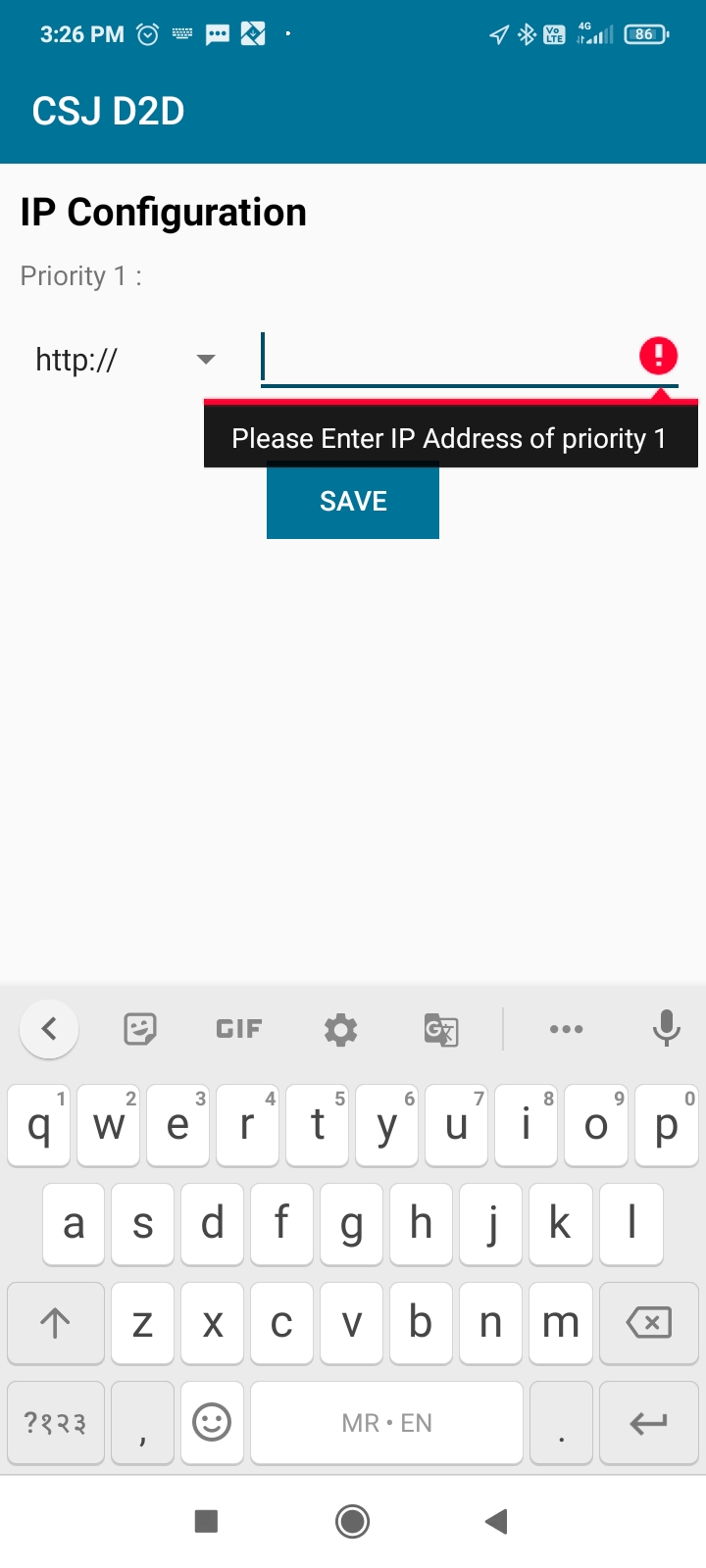Open the emoji keyboard
The height and width of the screenshot is (1568, 706).
212,1423
